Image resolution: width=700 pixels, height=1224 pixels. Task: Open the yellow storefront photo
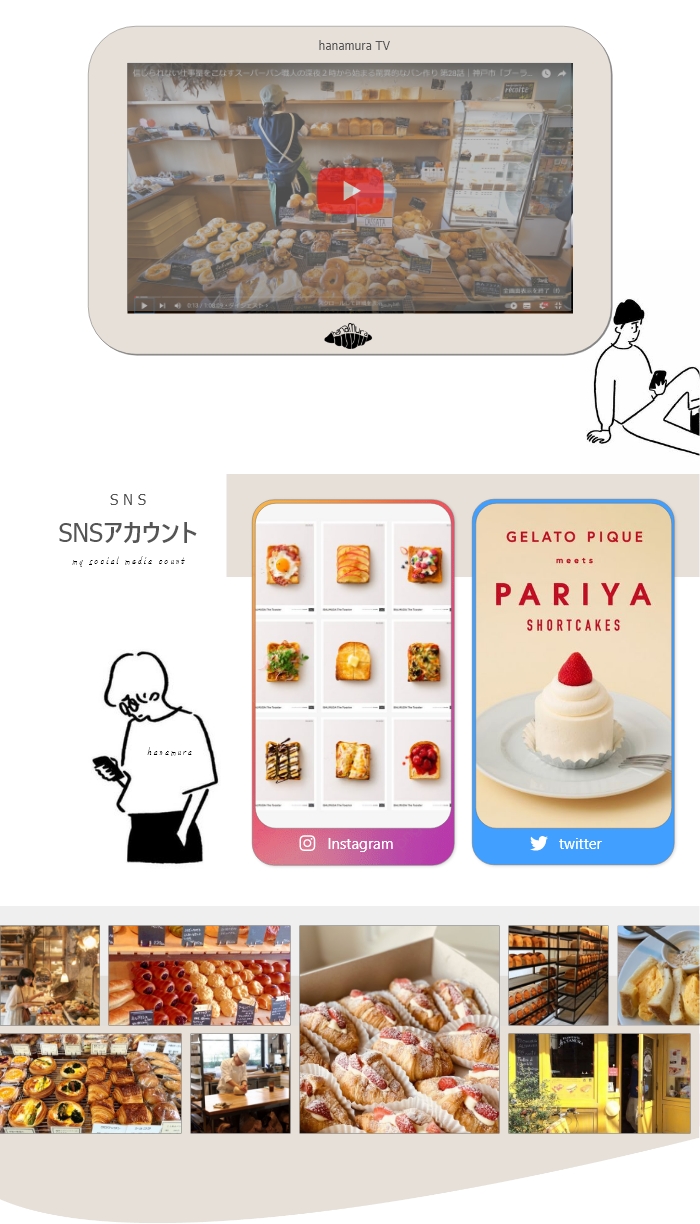(599, 1083)
